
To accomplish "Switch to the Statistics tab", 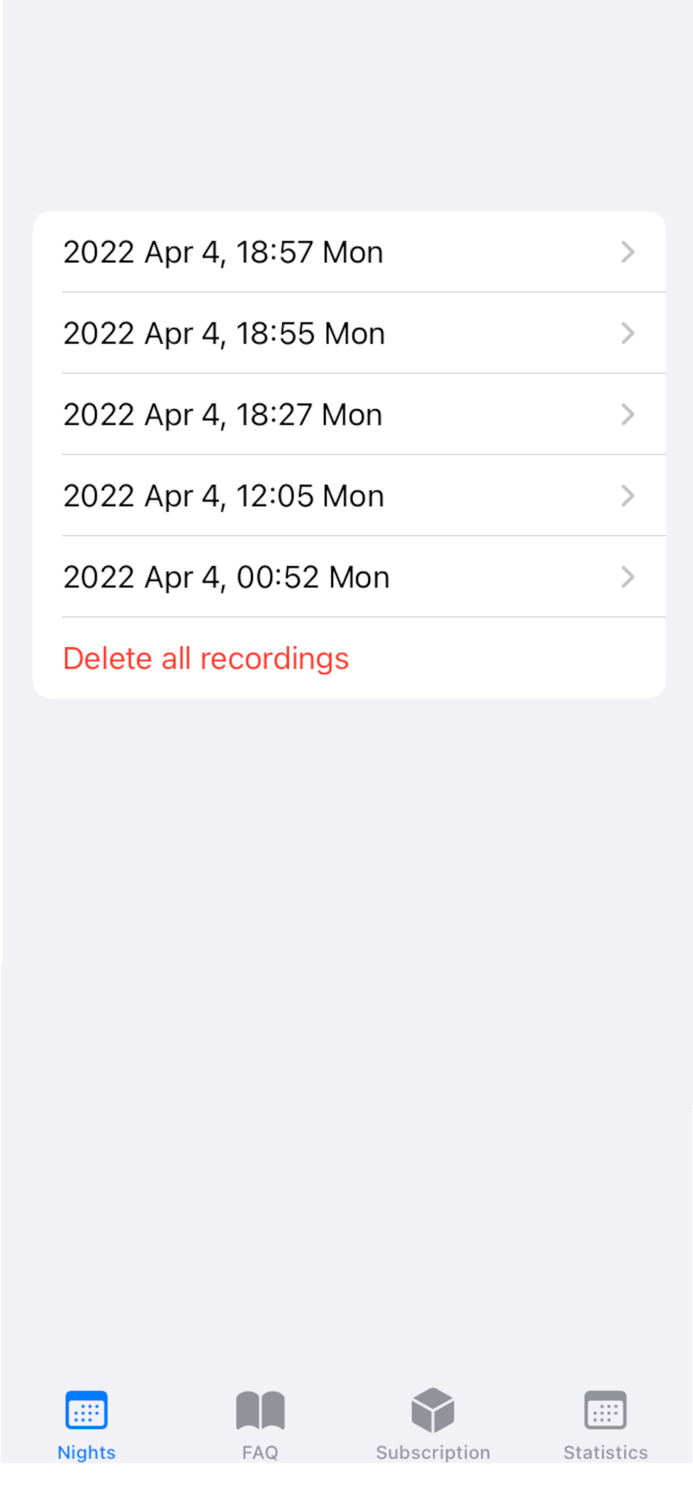I will [605, 1424].
